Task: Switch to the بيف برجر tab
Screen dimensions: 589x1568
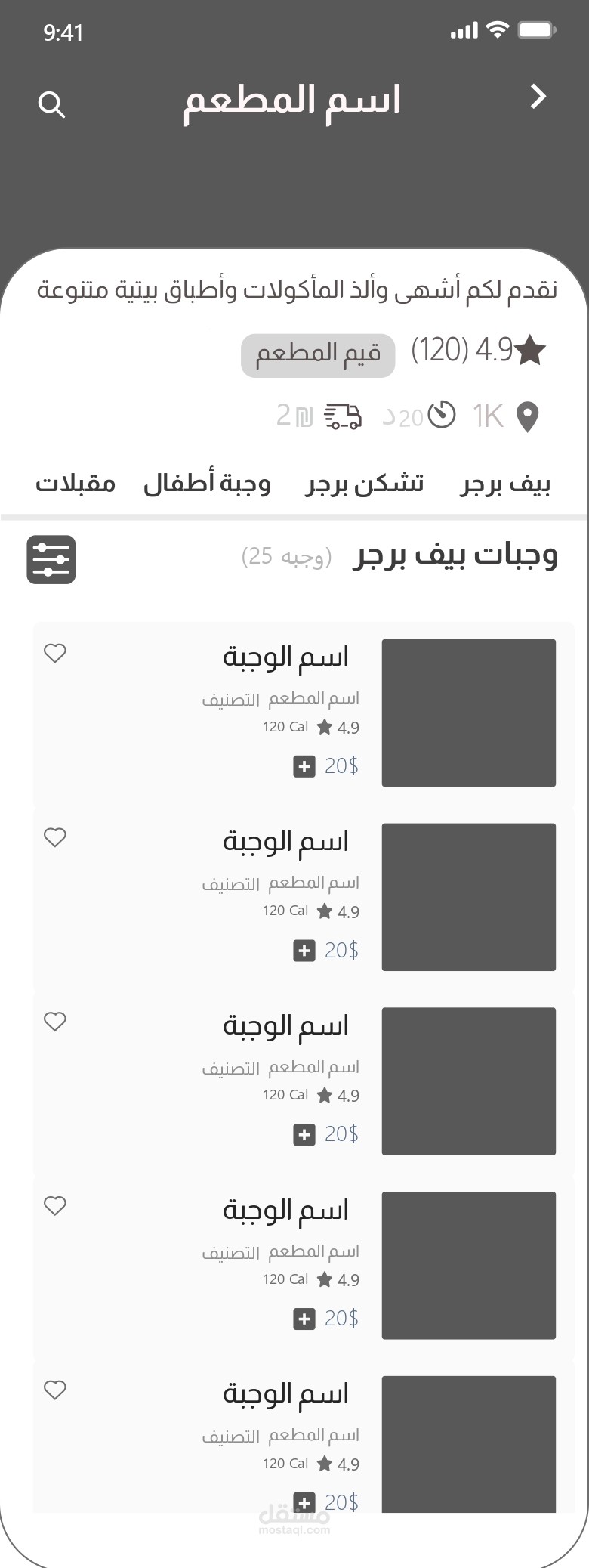Action: pos(505,484)
